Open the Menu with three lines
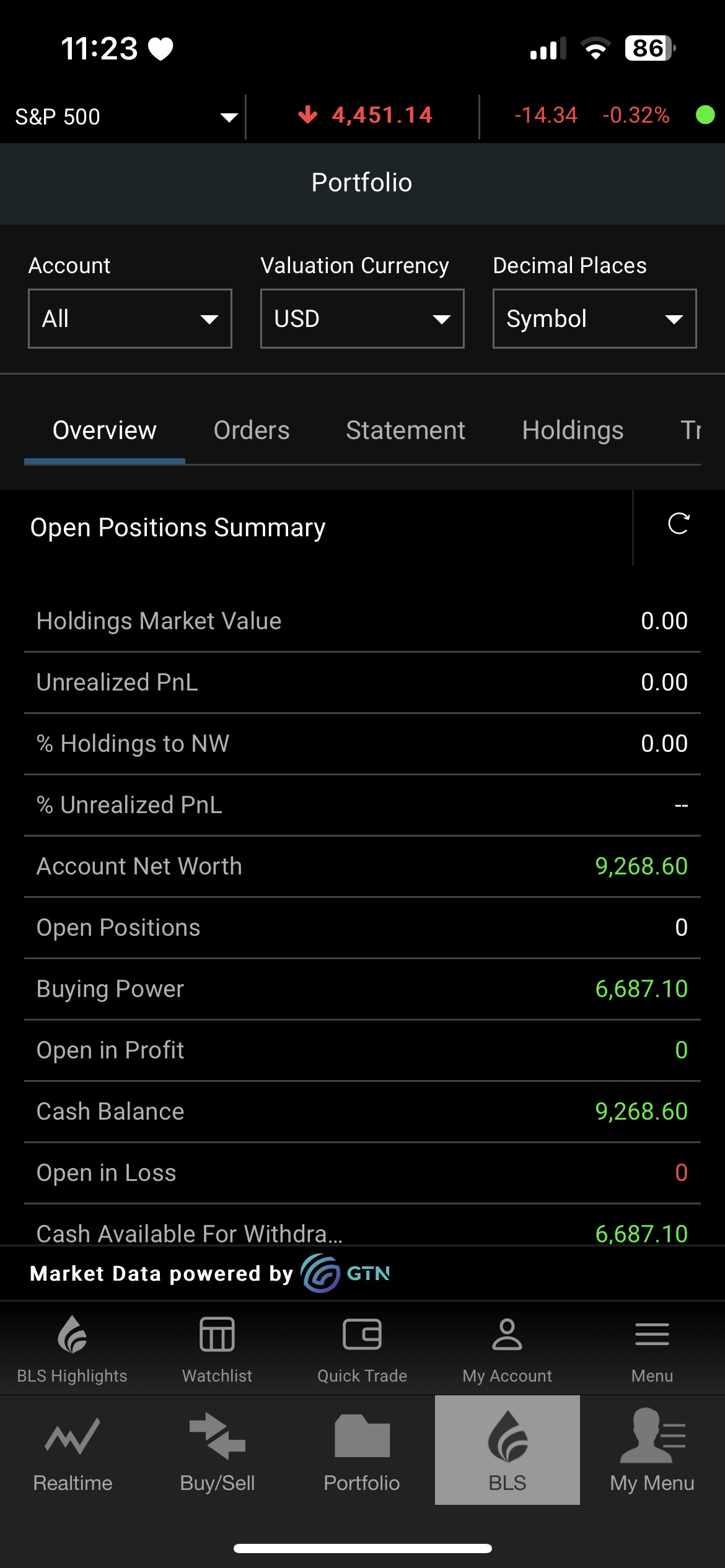725x1568 pixels. tap(652, 1348)
